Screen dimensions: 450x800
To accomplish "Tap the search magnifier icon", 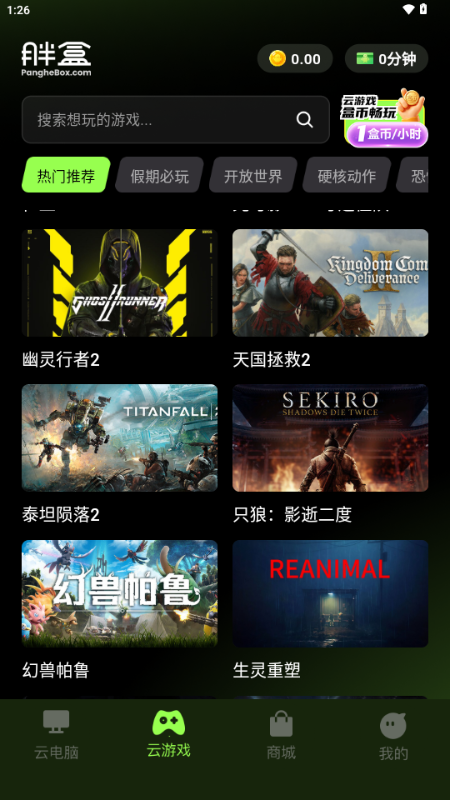I will pyautogui.click(x=305, y=120).
